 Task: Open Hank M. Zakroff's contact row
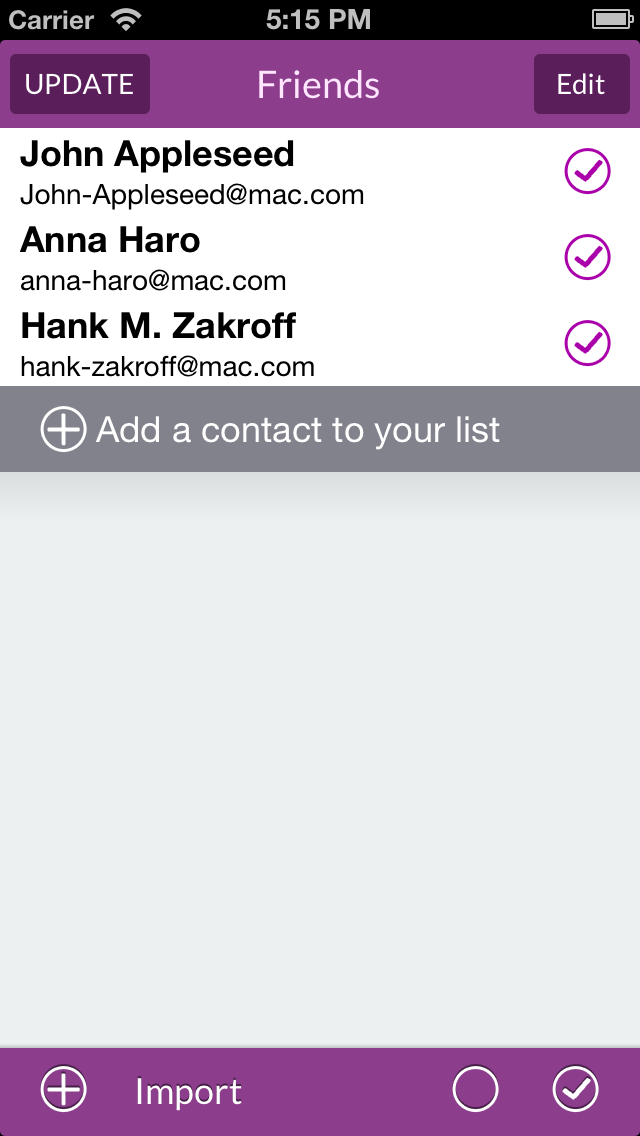tap(250, 344)
